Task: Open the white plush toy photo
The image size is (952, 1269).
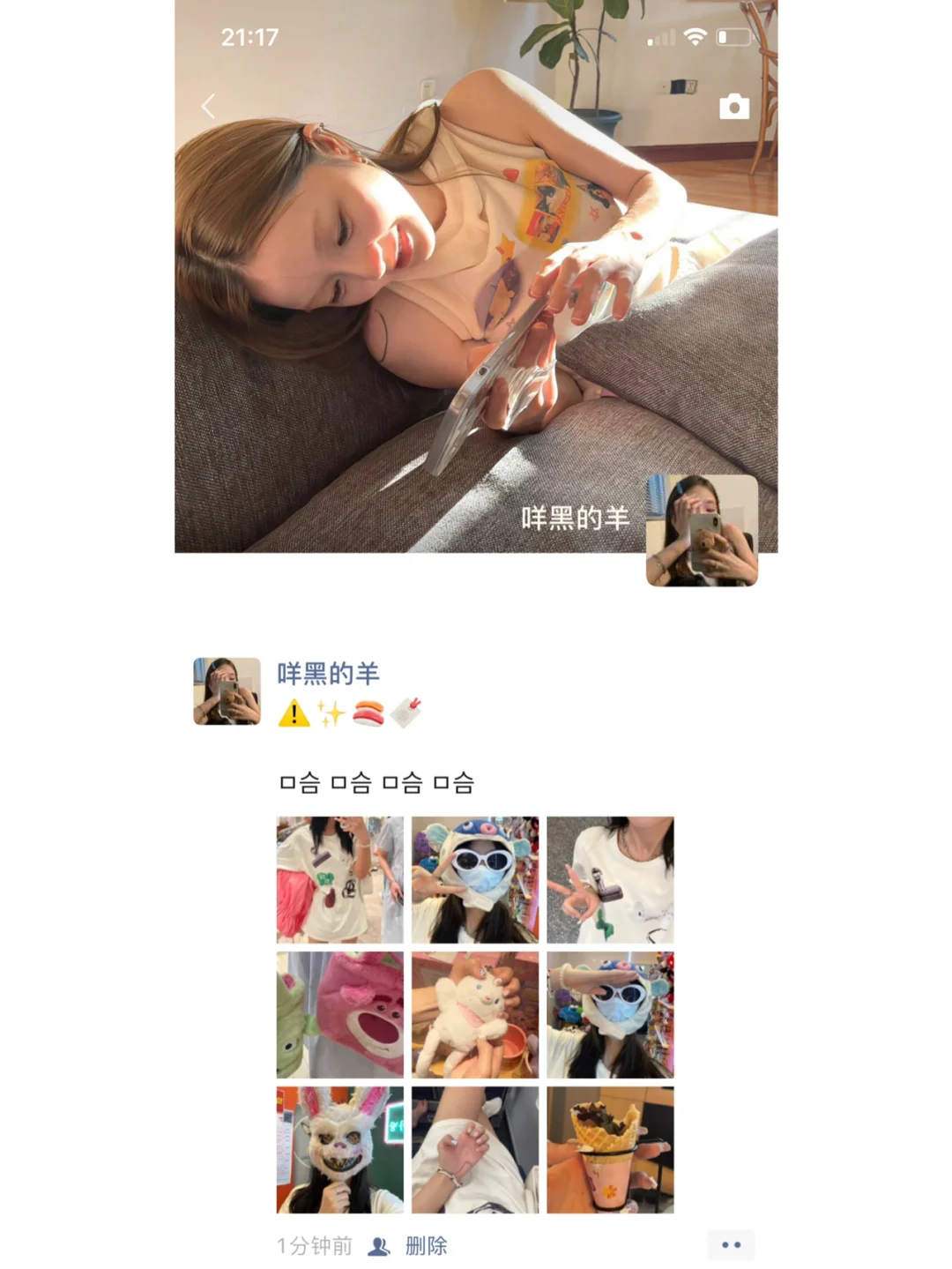Action: tap(475, 1014)
